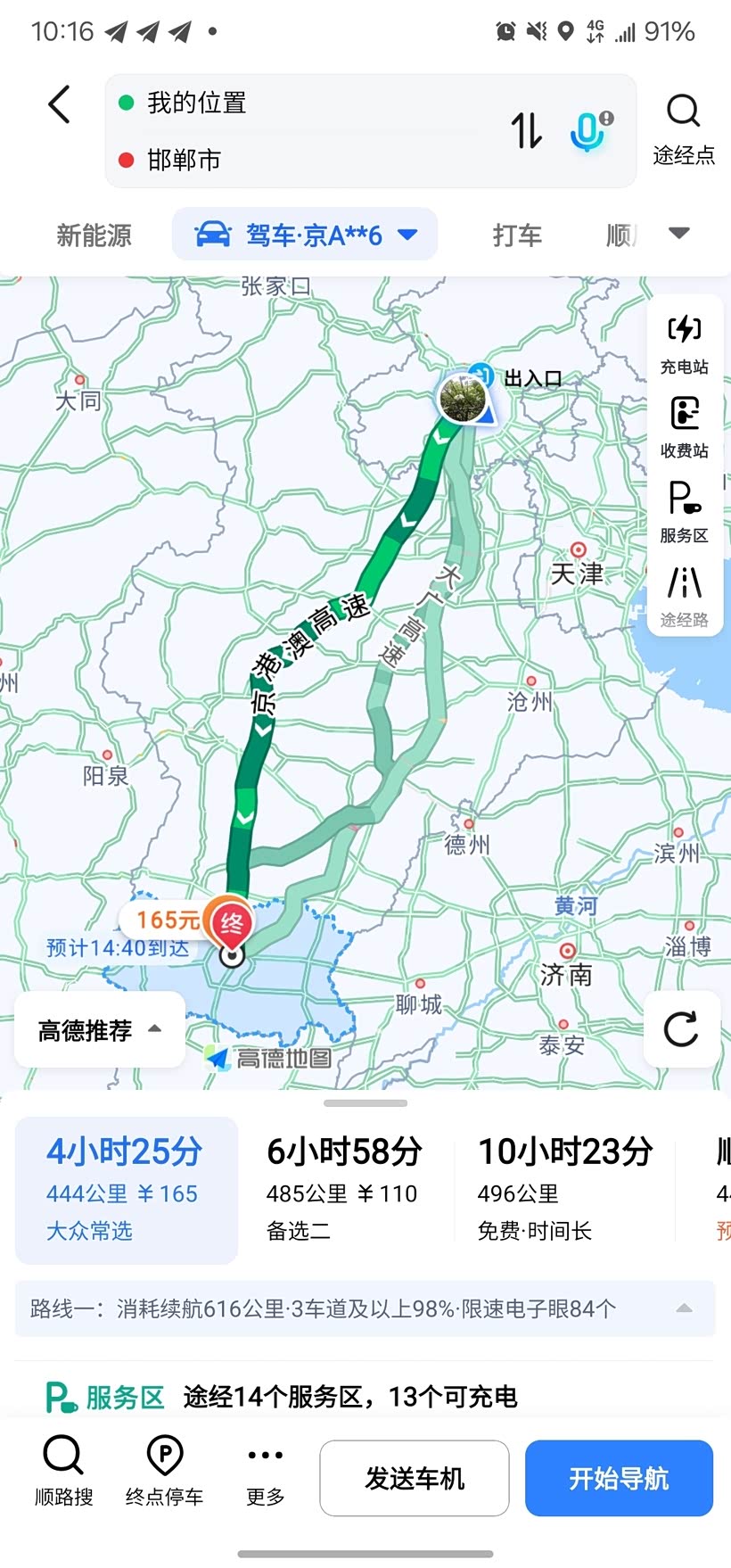Open 高德推荐 route preference menu
731x1568 pixels.
pos(100,1029)
